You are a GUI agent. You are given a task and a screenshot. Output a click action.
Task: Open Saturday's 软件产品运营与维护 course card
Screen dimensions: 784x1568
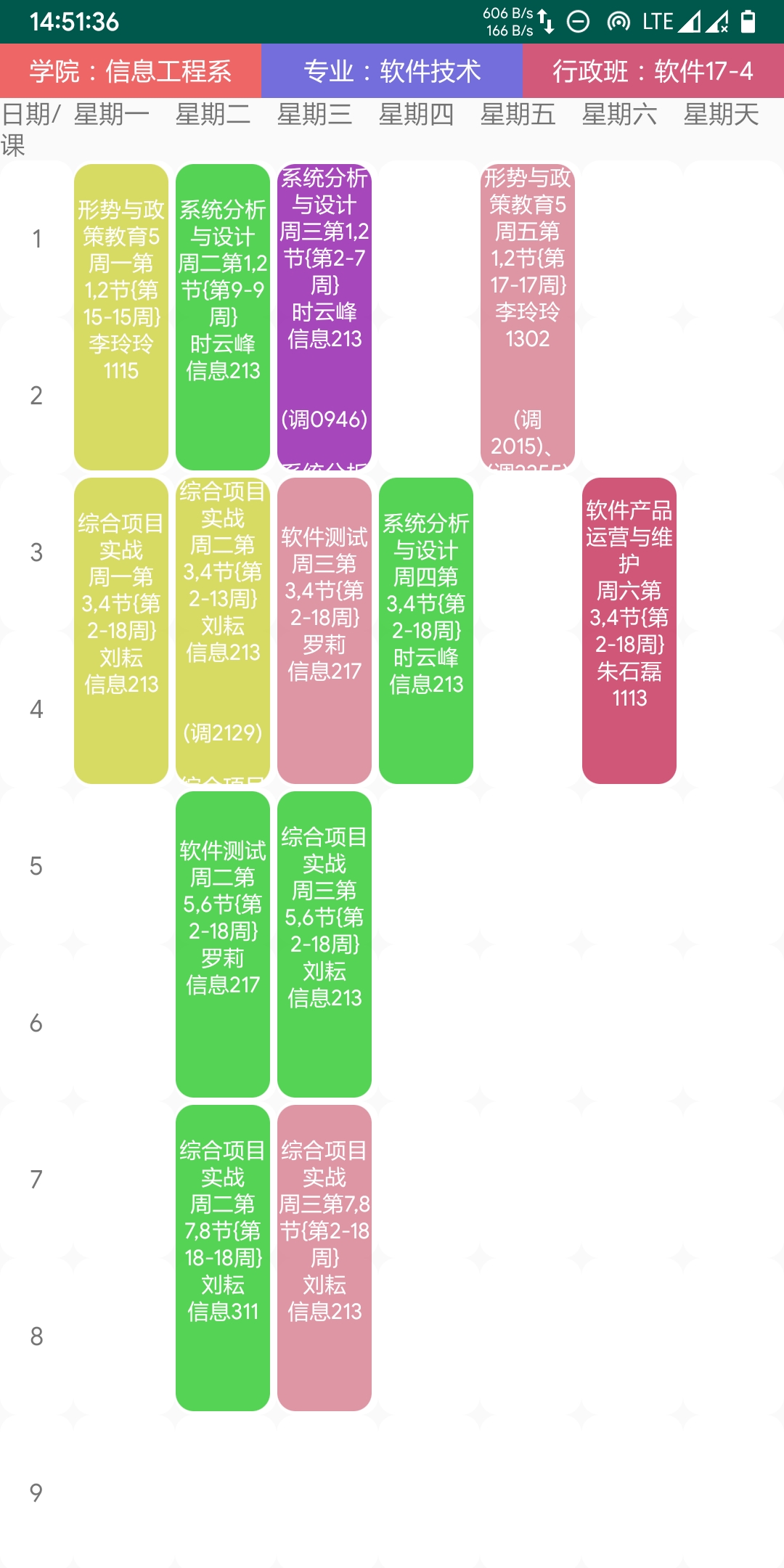[629, 630]
